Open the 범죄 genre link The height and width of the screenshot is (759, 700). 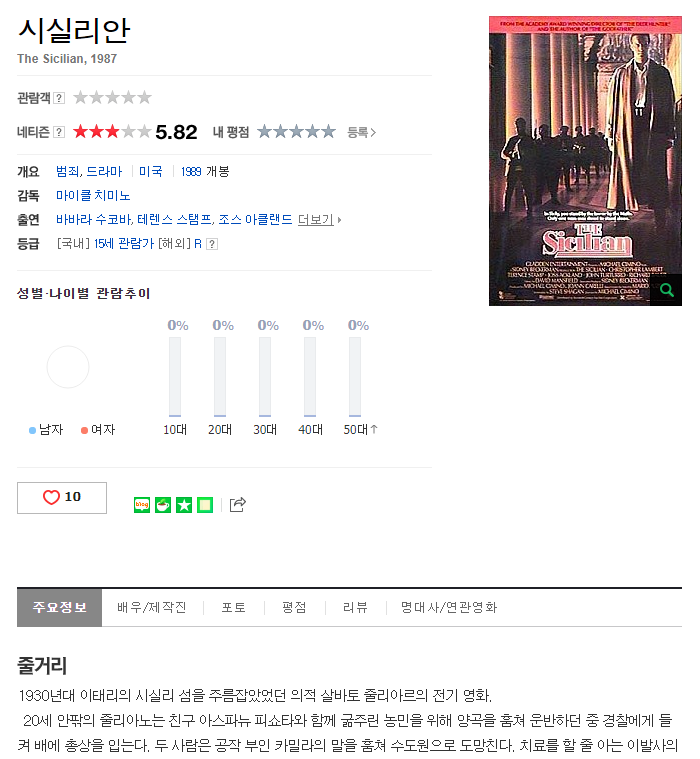pyautogui.click(x=67, y=171)
